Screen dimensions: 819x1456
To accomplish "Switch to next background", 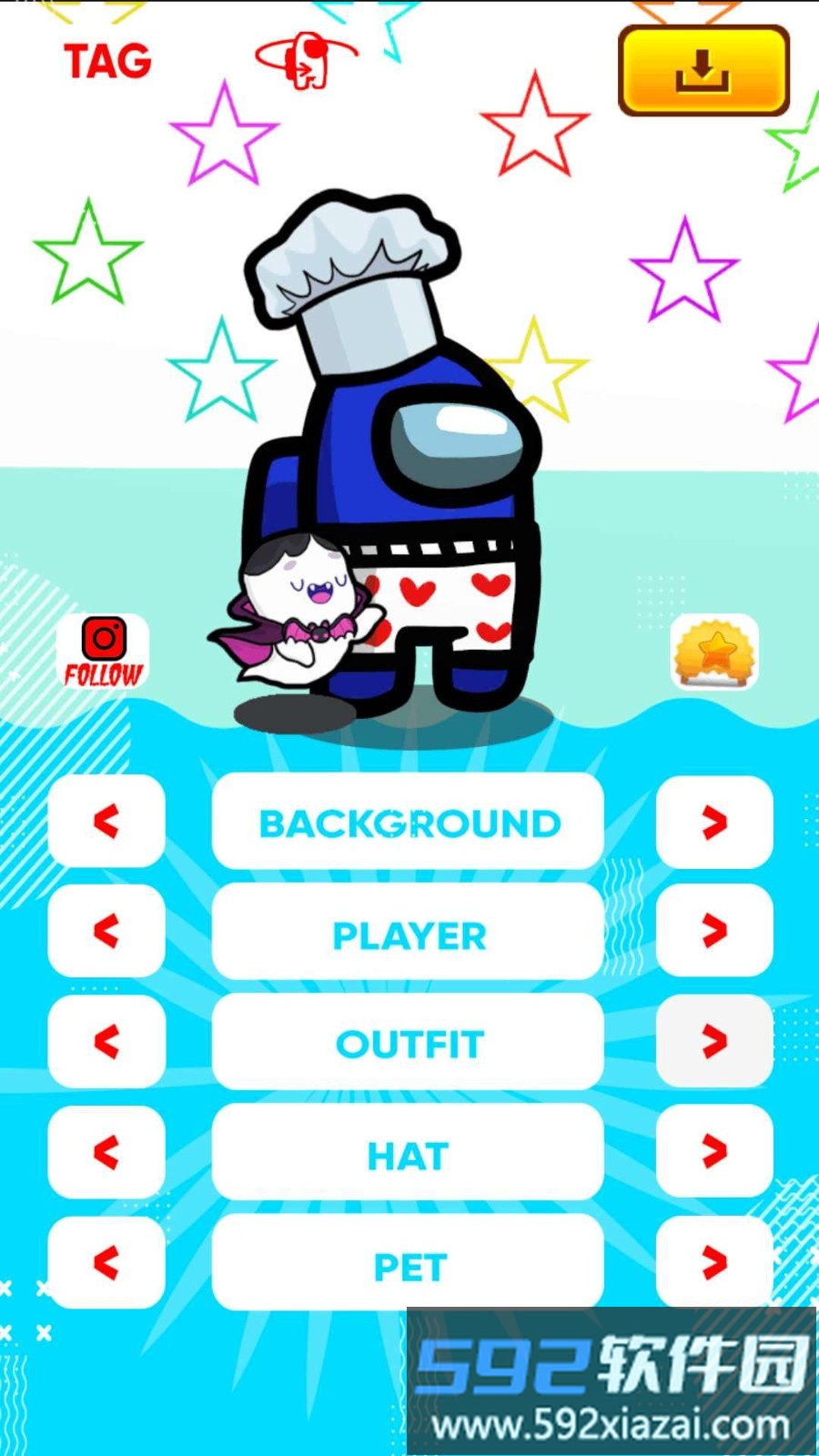I will click(x=714, y=822).
